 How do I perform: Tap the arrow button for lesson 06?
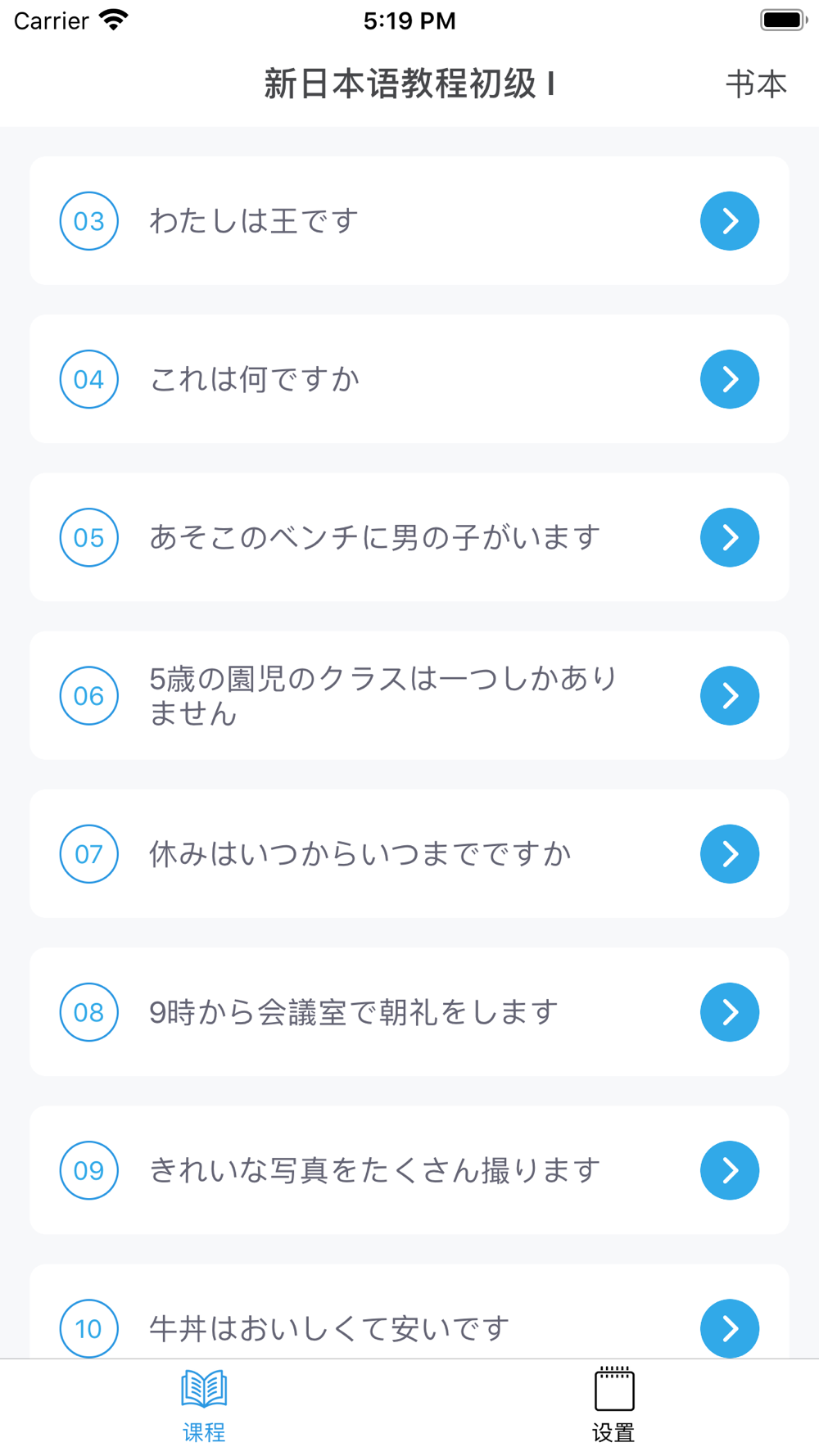pyautogui.click(x=730, y=696)
